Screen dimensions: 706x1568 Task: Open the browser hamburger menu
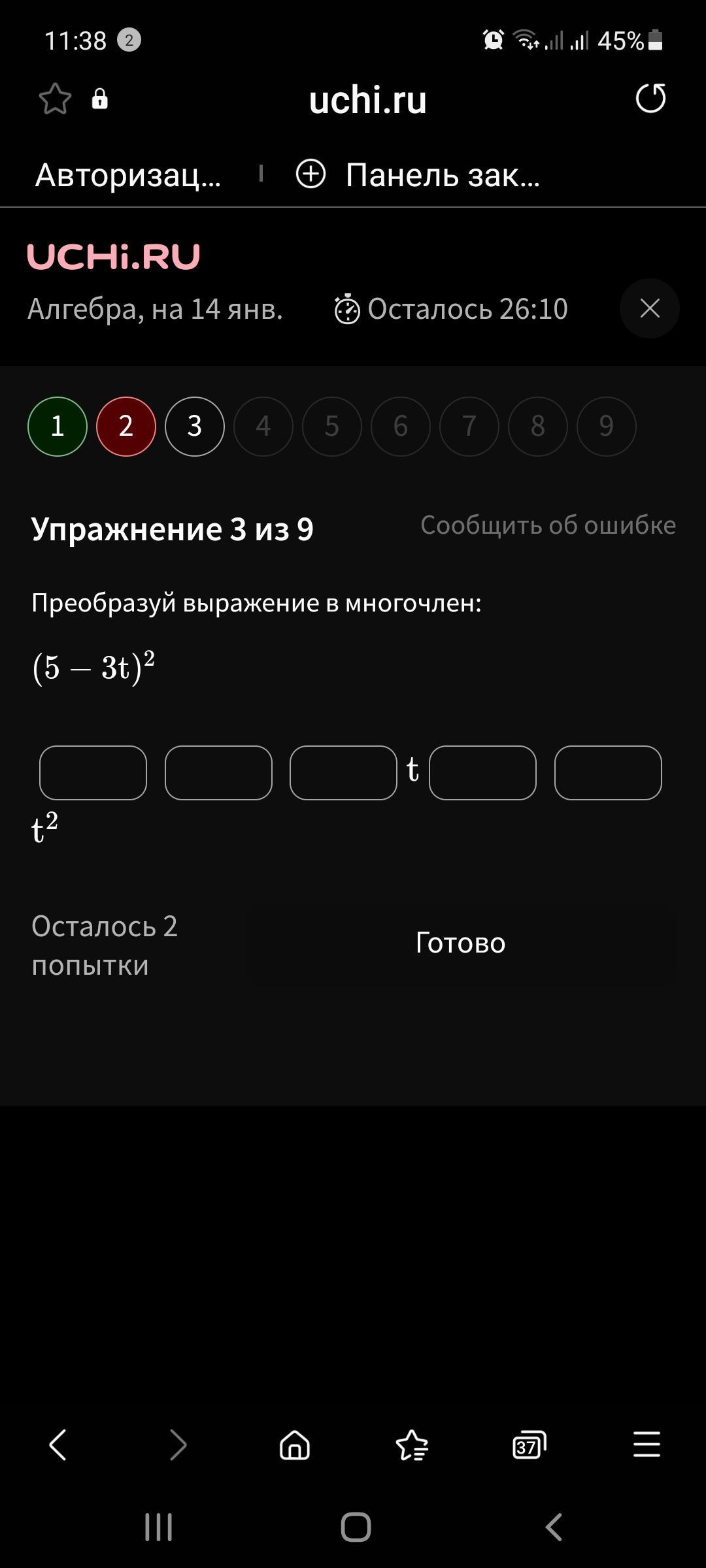click(x=647, y=1445)
